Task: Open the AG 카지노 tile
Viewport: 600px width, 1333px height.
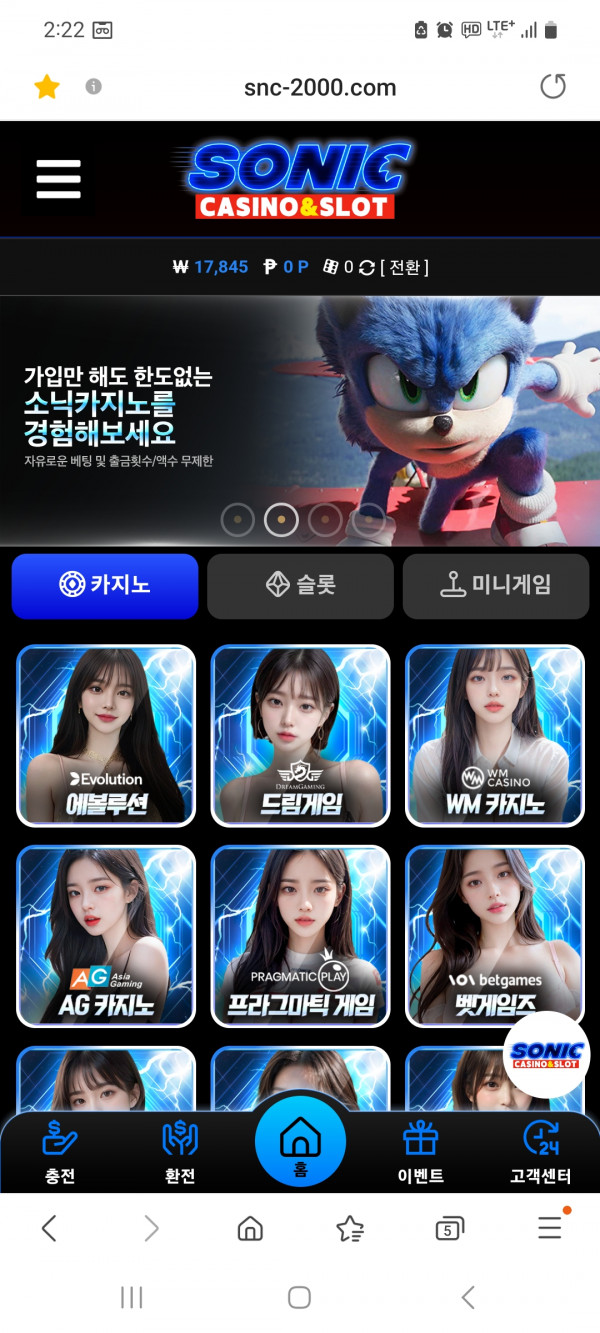Action: [x=106, y=936]
